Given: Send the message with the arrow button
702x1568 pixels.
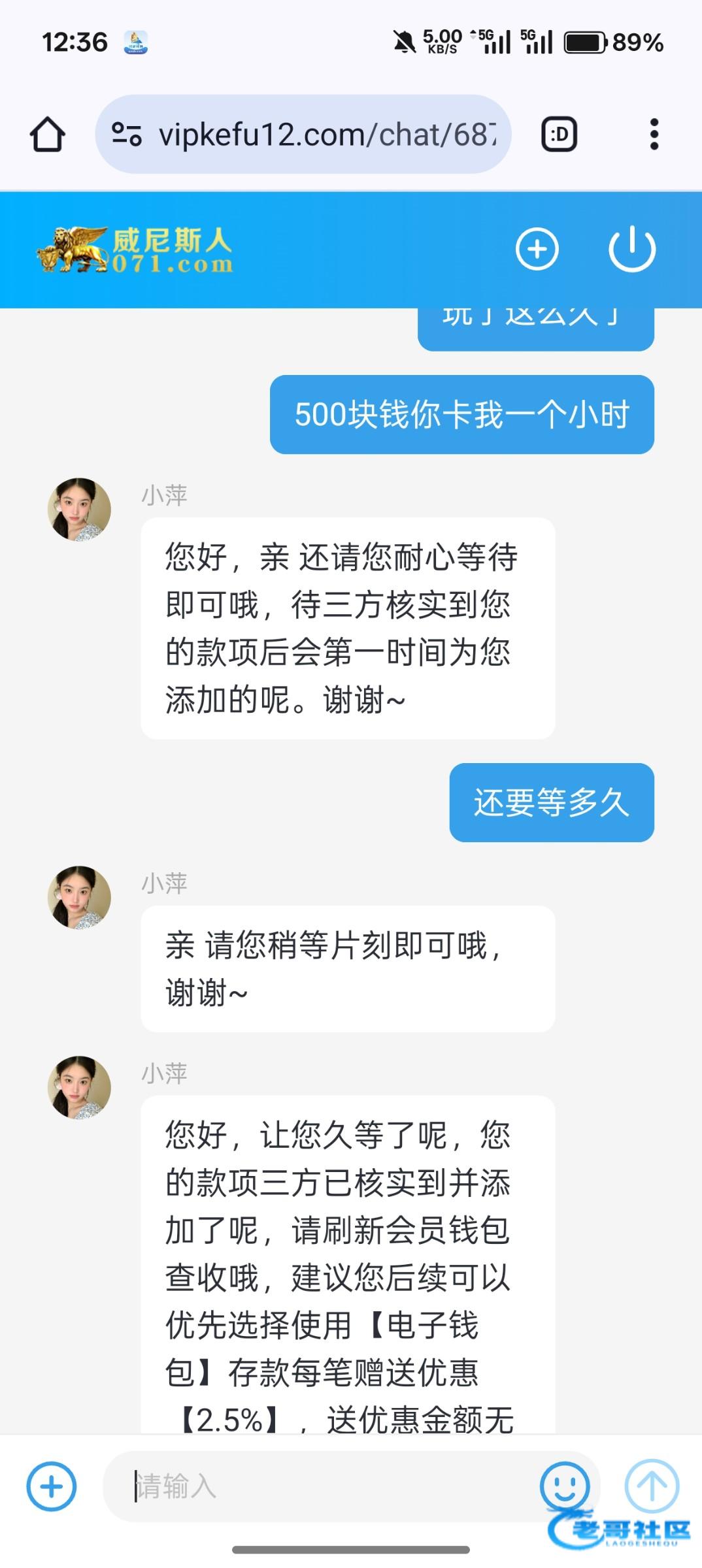Looking at the screenshot, I should (652, 1486).
